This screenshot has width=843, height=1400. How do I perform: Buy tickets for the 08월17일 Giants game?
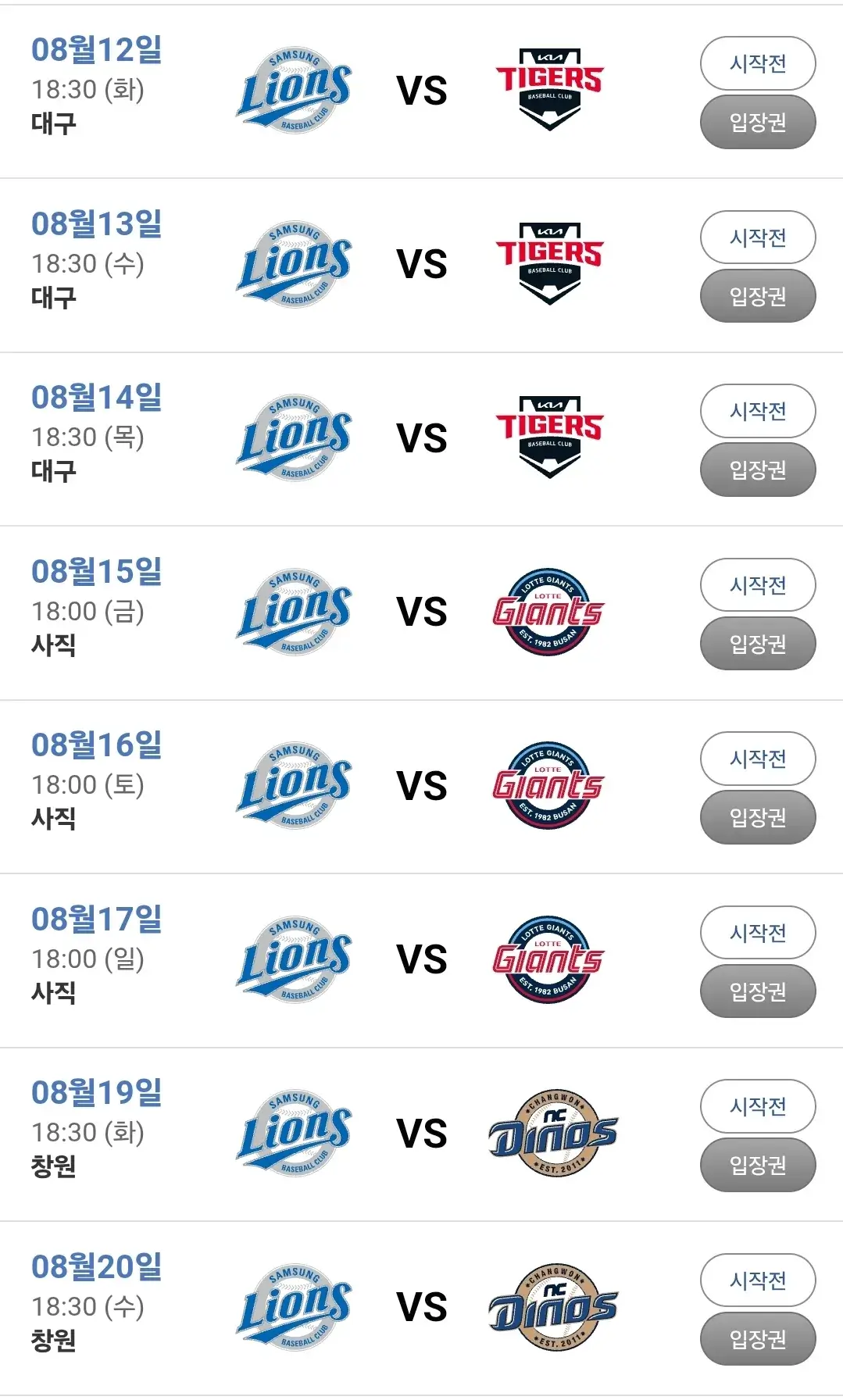[757, 992]
